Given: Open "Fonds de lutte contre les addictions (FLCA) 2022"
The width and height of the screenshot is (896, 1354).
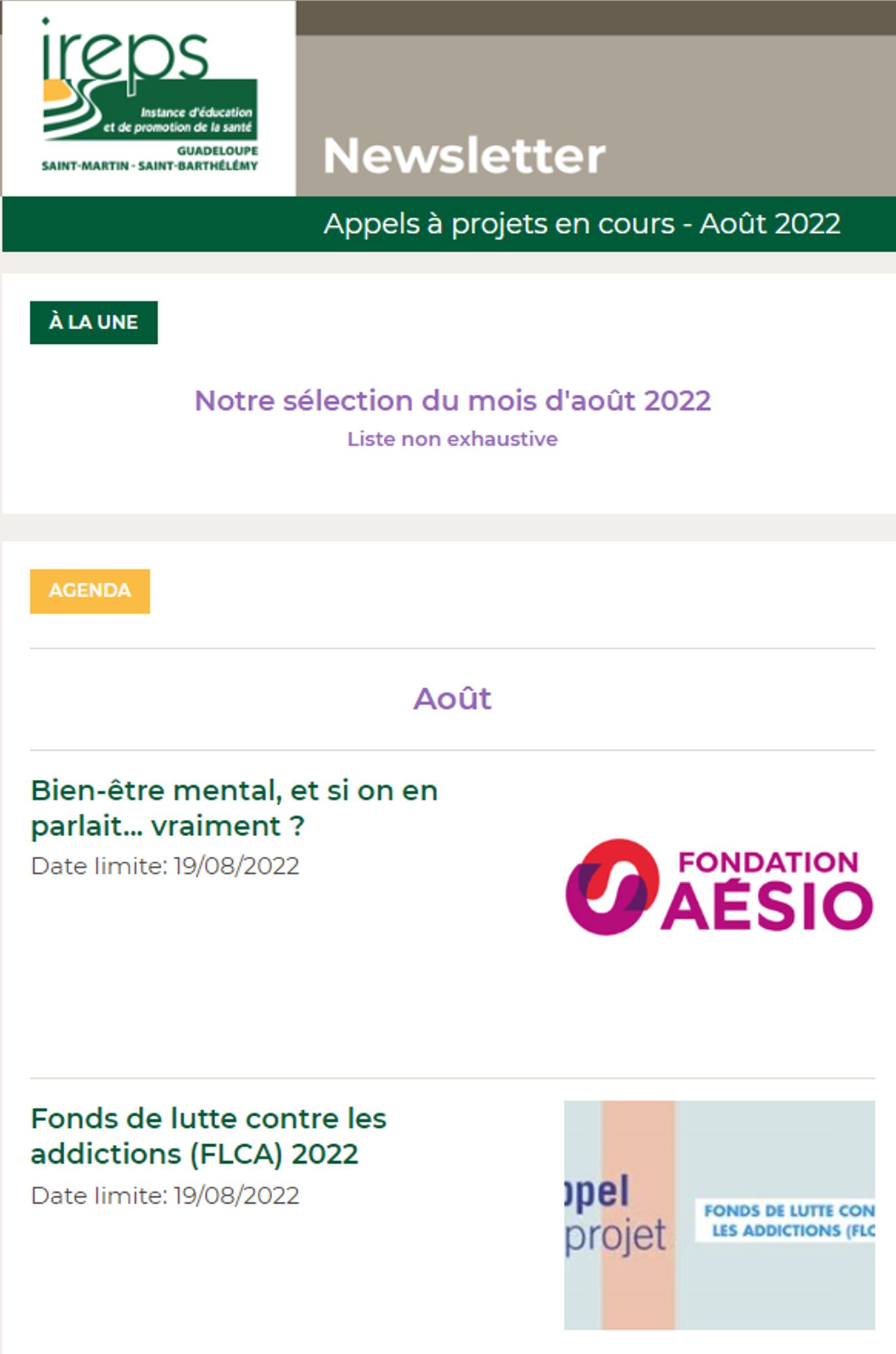Looking at the screenshot, I should point(208,1136).
